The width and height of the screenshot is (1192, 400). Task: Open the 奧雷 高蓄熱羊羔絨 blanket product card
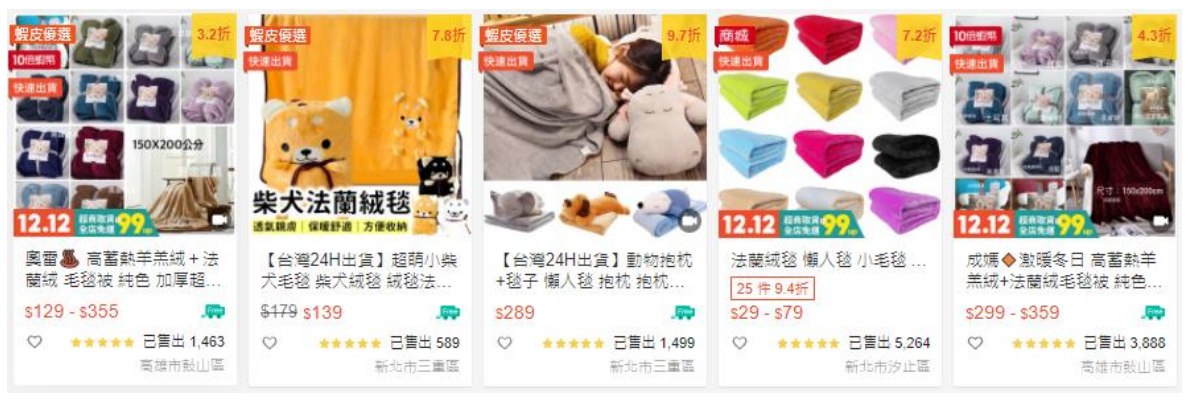[124, 270]
